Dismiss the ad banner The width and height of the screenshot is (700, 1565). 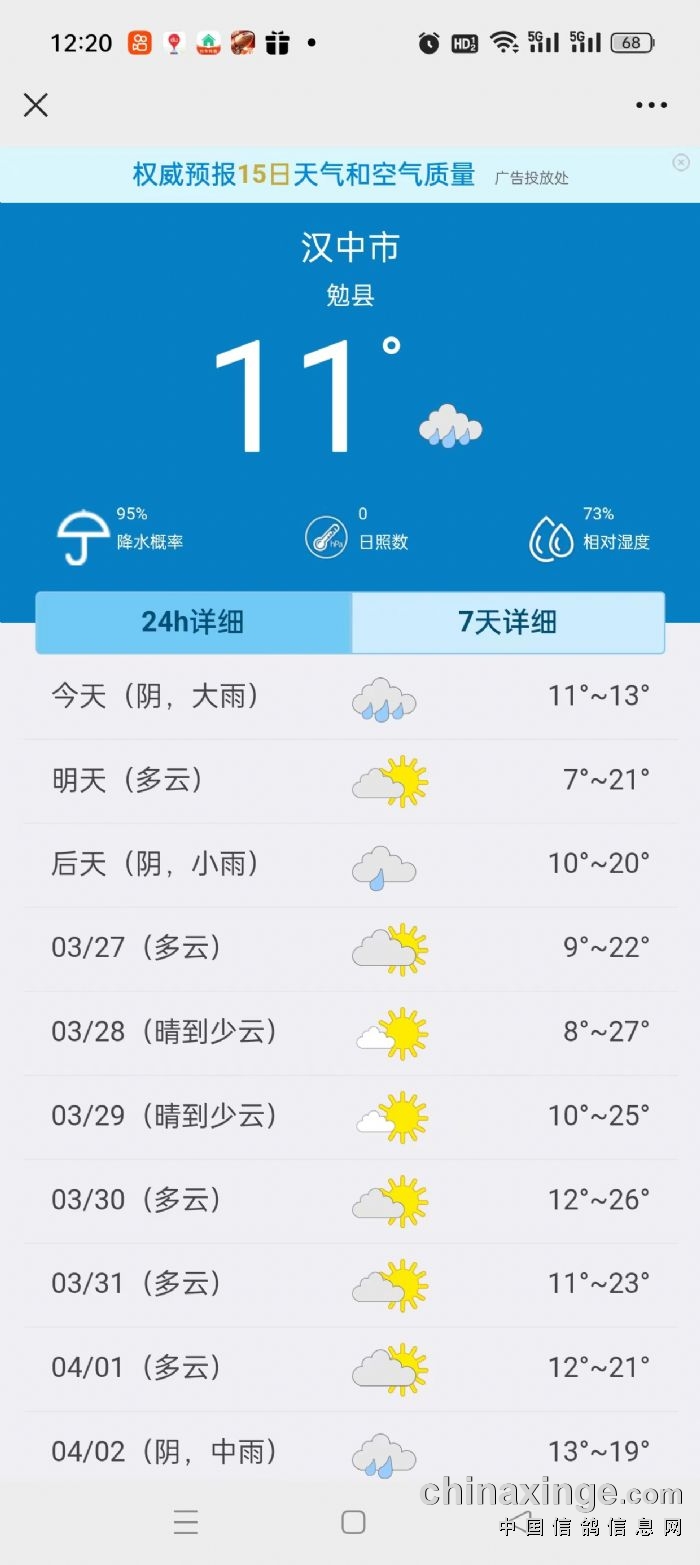[x=681, y=162]
